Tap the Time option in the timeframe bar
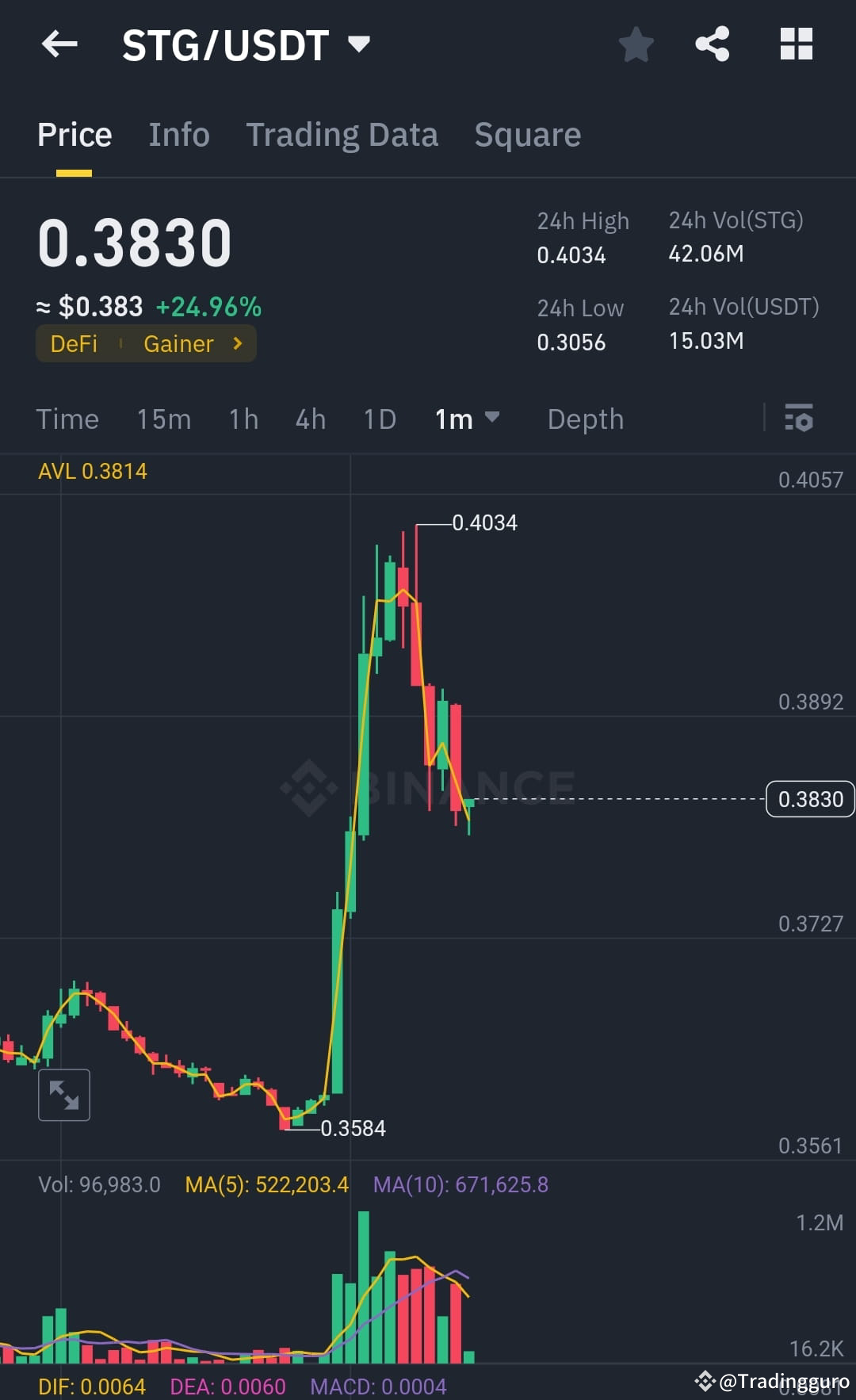Image resolution: width=856 pixels, height=1400 pixels. [x=67, y=419]
